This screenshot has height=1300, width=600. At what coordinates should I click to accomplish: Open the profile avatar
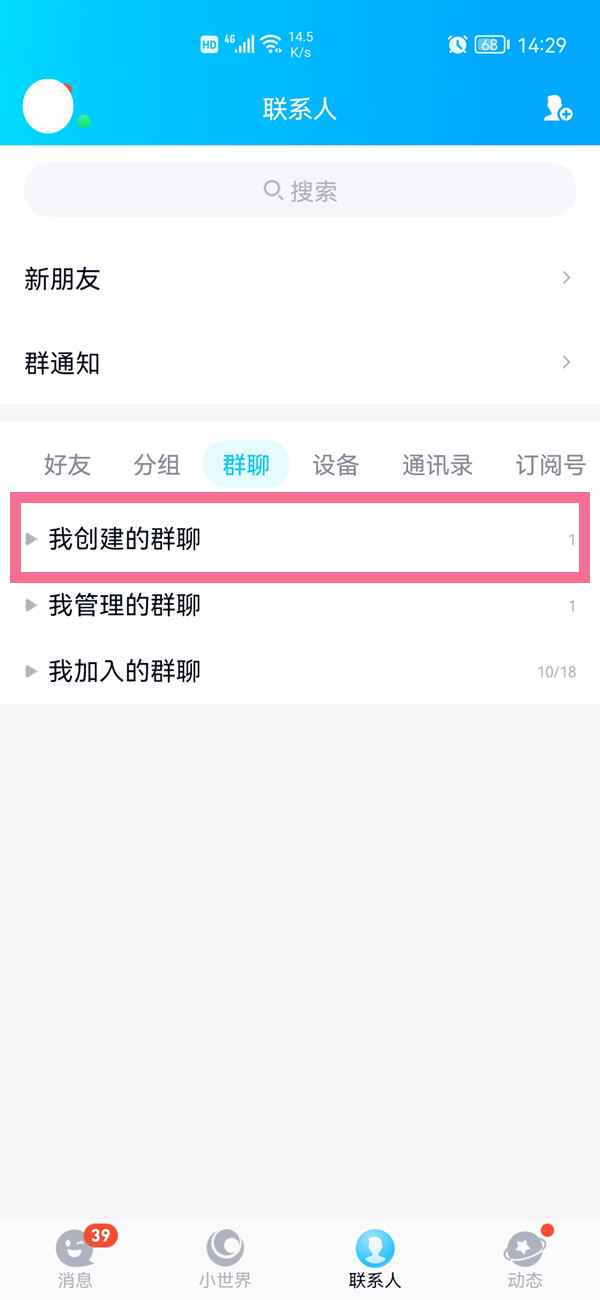pos(48,107)
